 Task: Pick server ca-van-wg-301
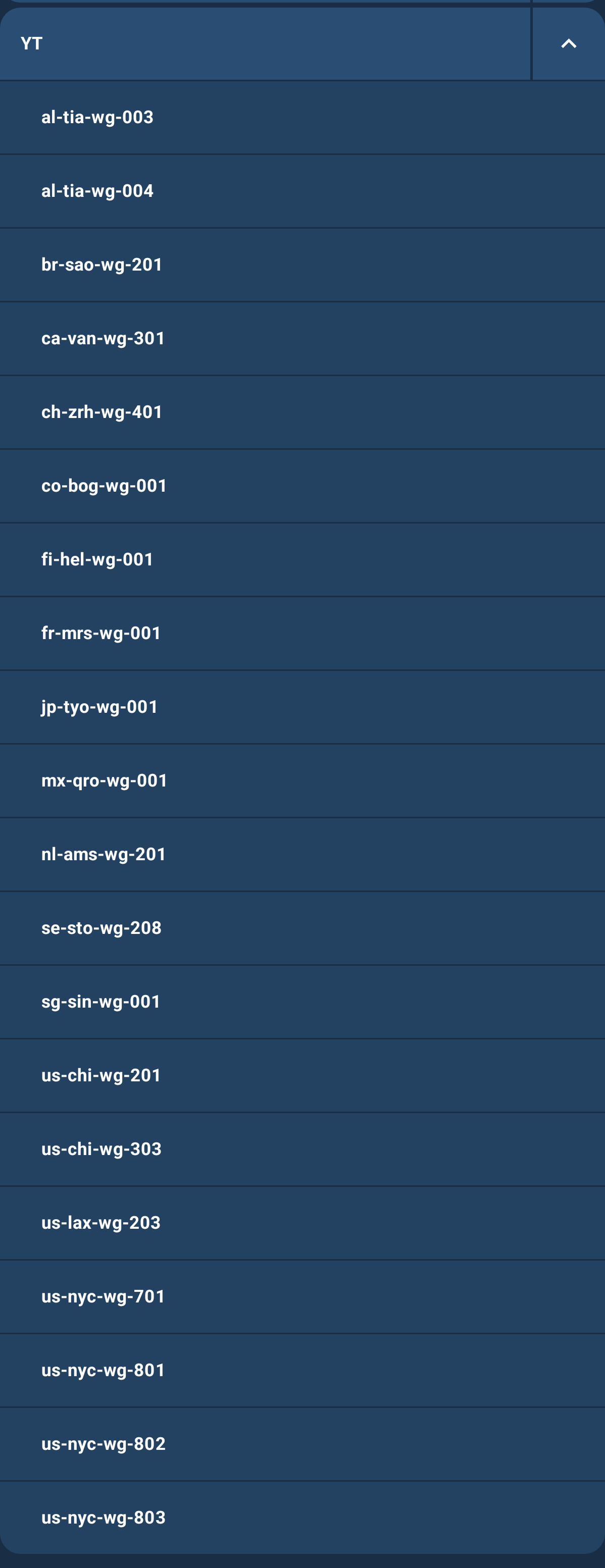302,338
